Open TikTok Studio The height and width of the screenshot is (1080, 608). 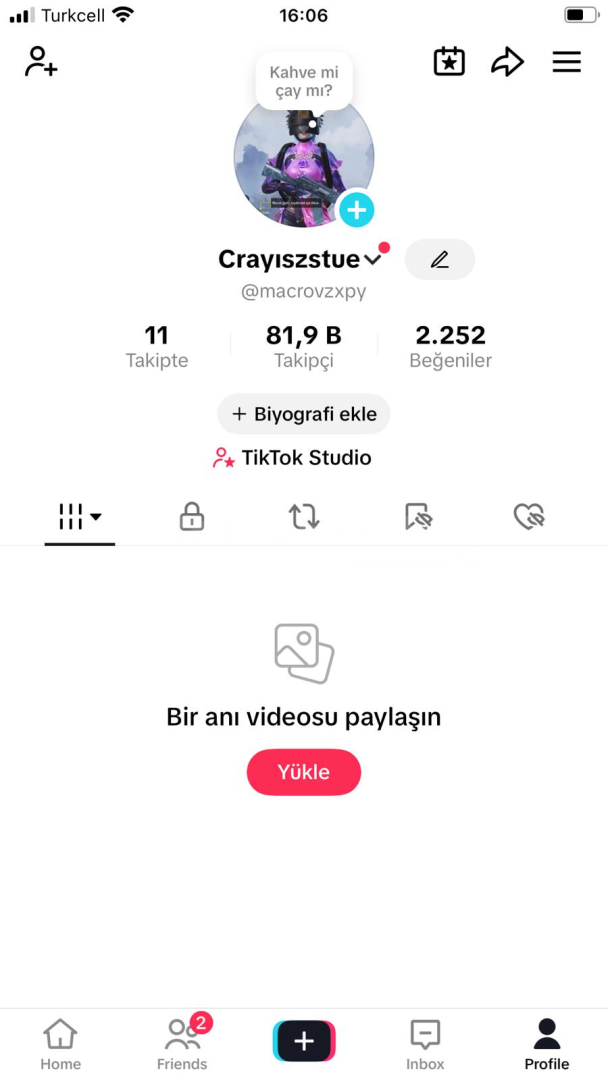292,458
